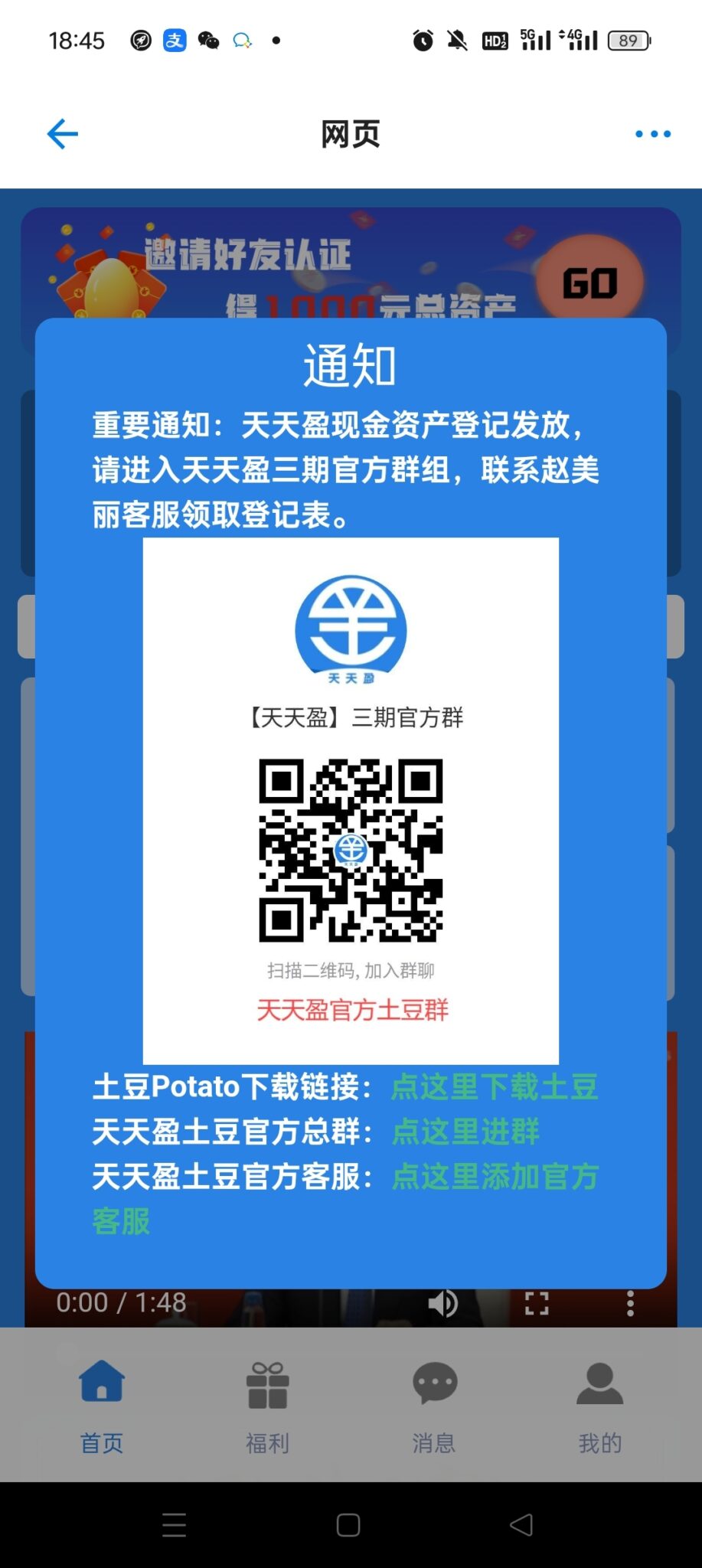Tap the system back button

[521, 1525]
